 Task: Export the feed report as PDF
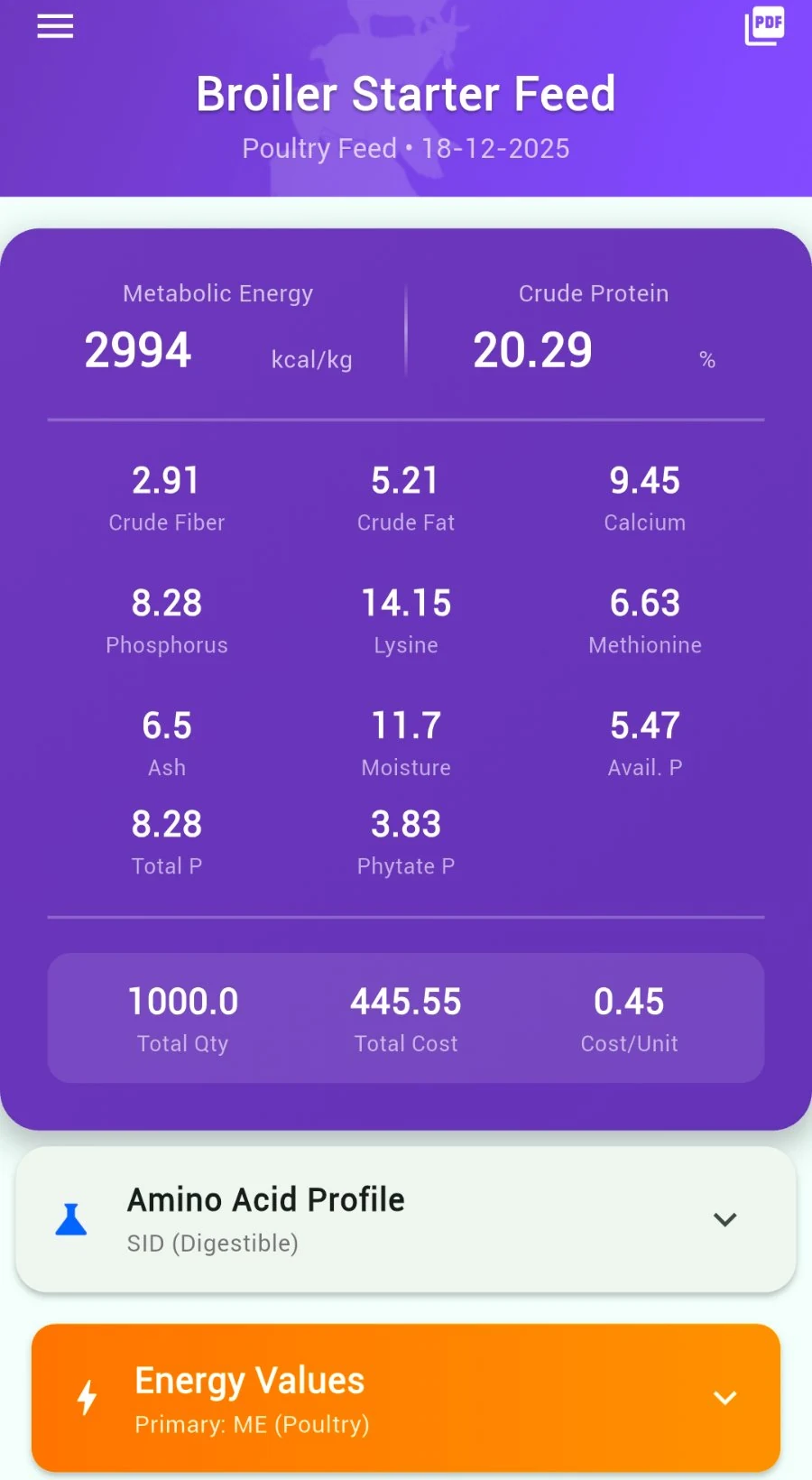pos(763,28)
